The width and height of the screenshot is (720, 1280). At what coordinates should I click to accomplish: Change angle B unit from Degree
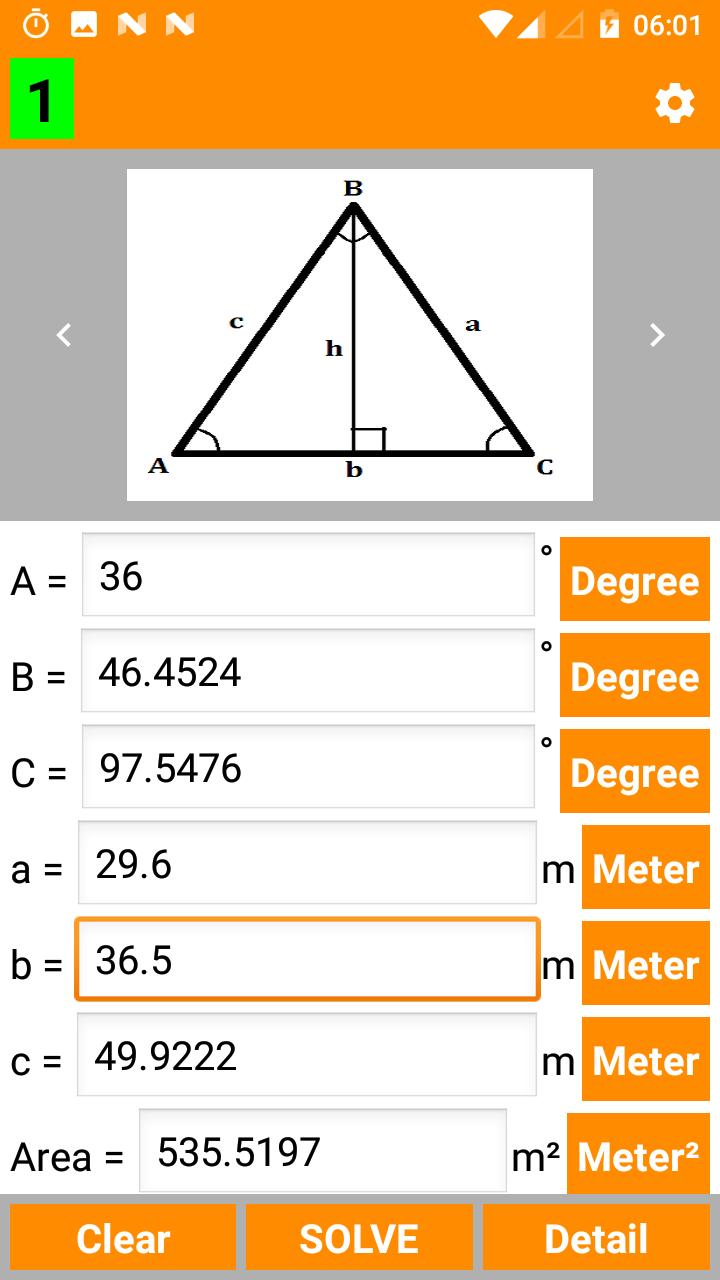635,675
